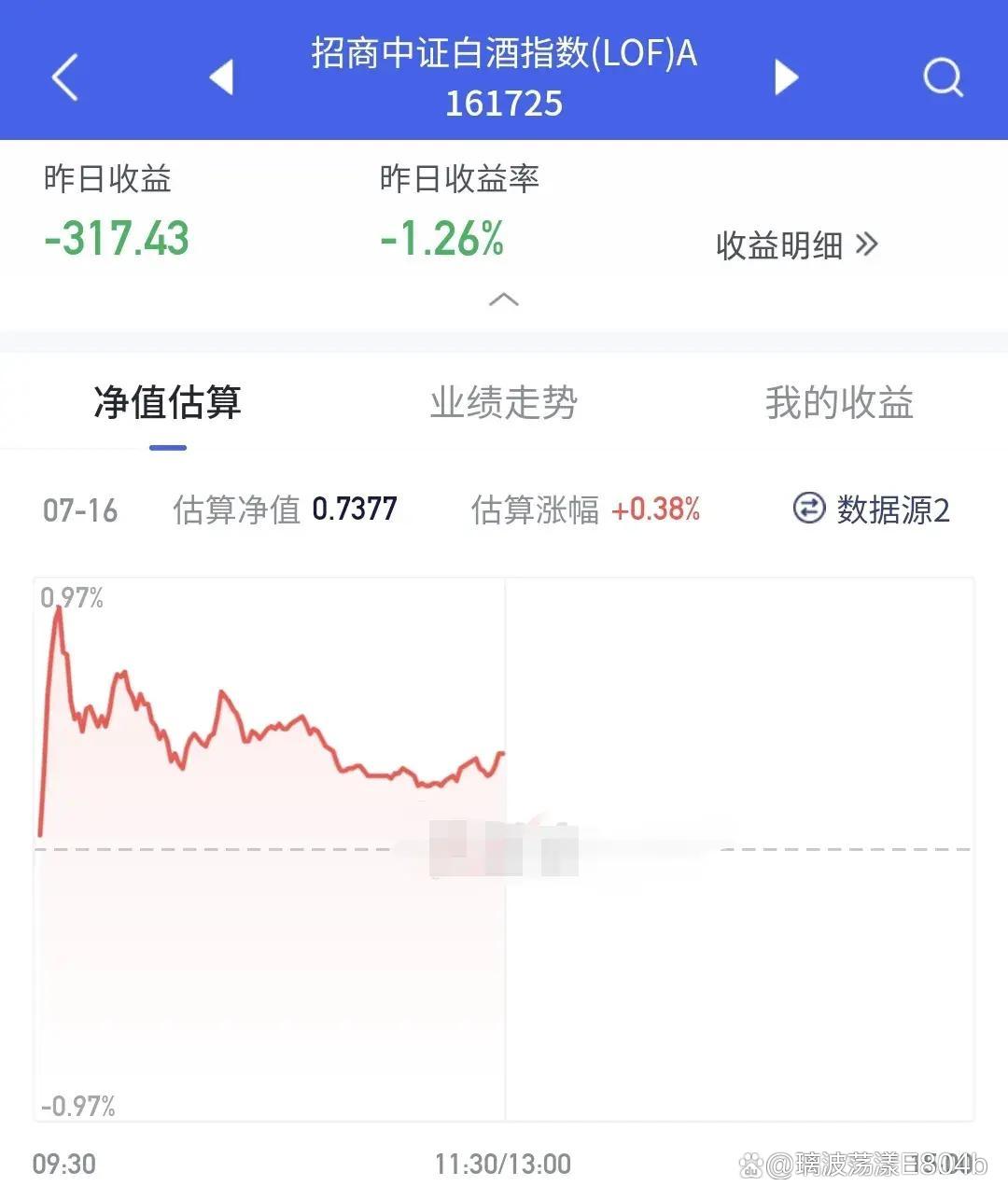
Task: Open search with the magnifier icon
Action: point(944,79)
